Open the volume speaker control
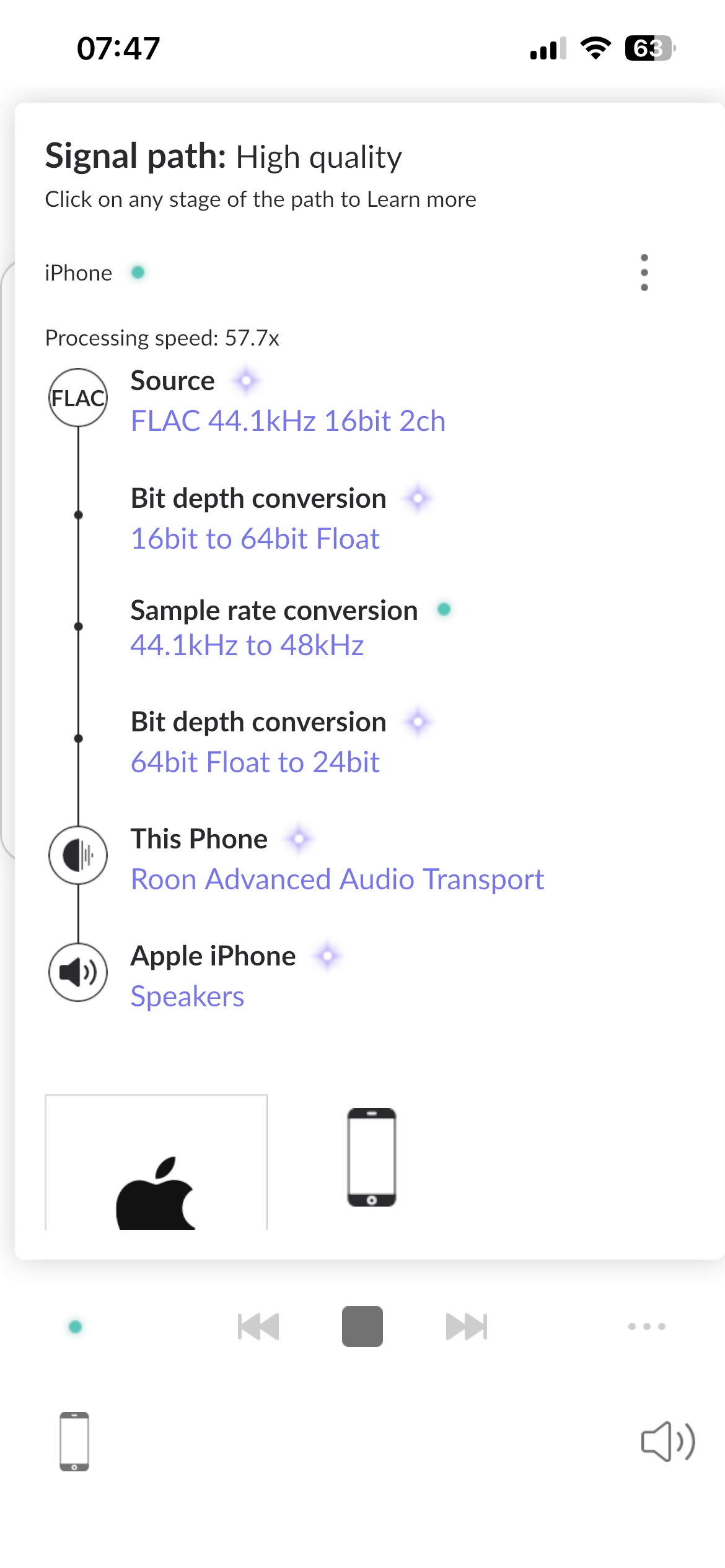This screenshot has width=725, height=1568. [668, 1442]
